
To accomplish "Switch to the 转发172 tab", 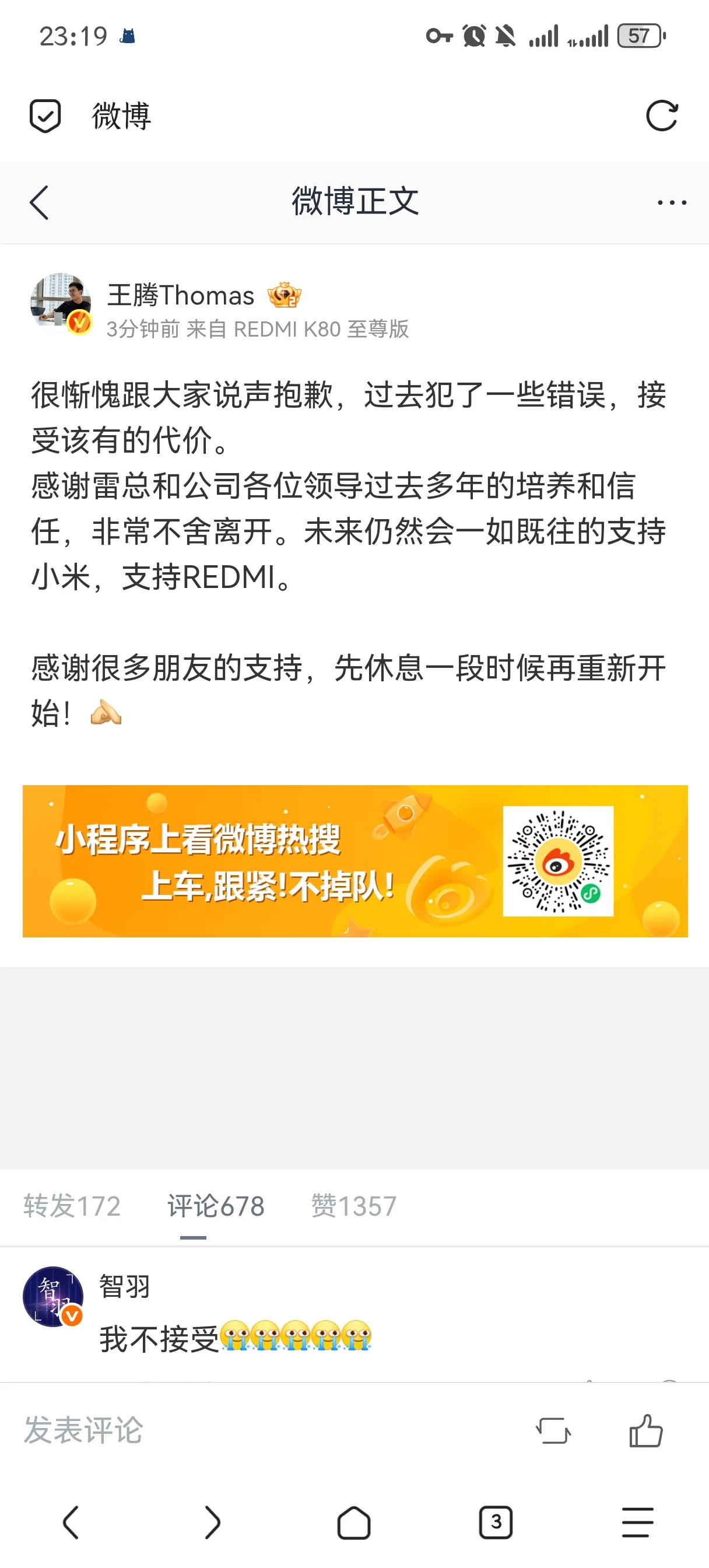I will click(x=72, y=1206).
